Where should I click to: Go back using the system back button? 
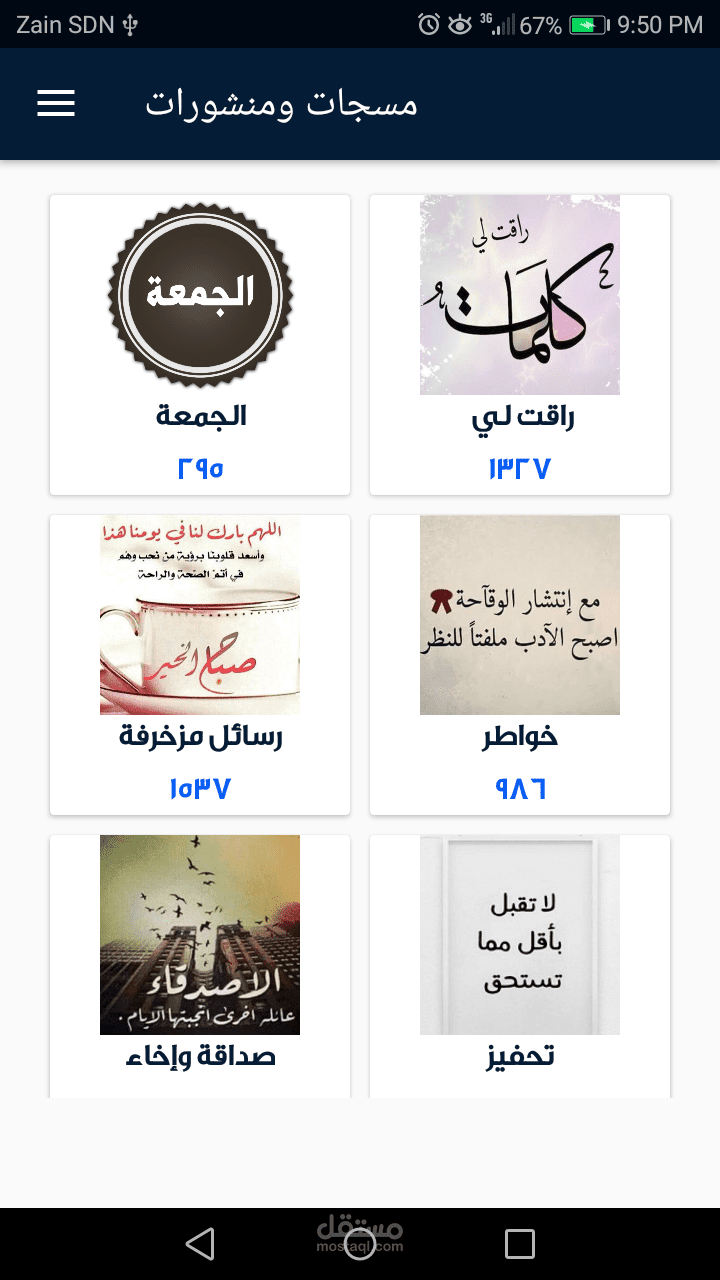point(200,1244)
